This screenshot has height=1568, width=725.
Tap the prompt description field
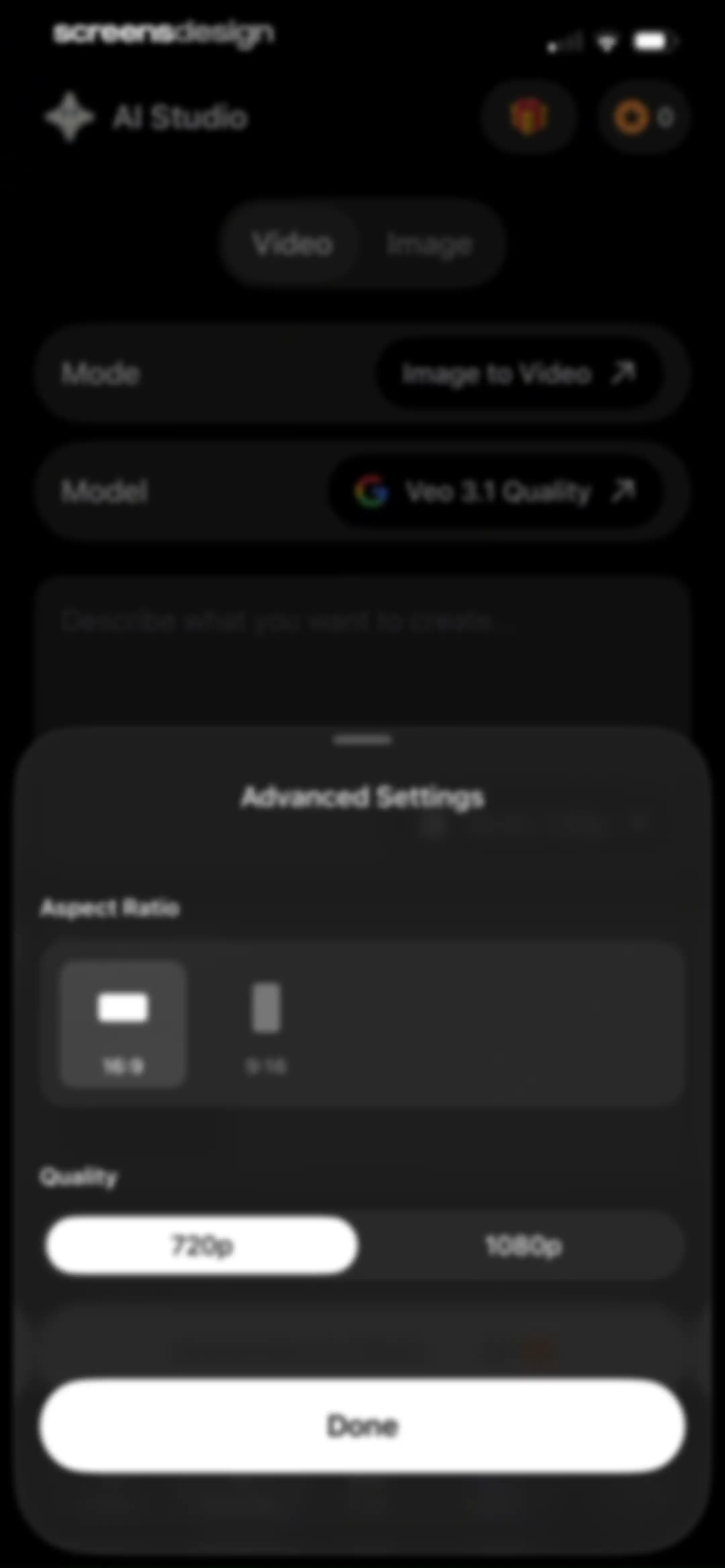tap(363, 651)
